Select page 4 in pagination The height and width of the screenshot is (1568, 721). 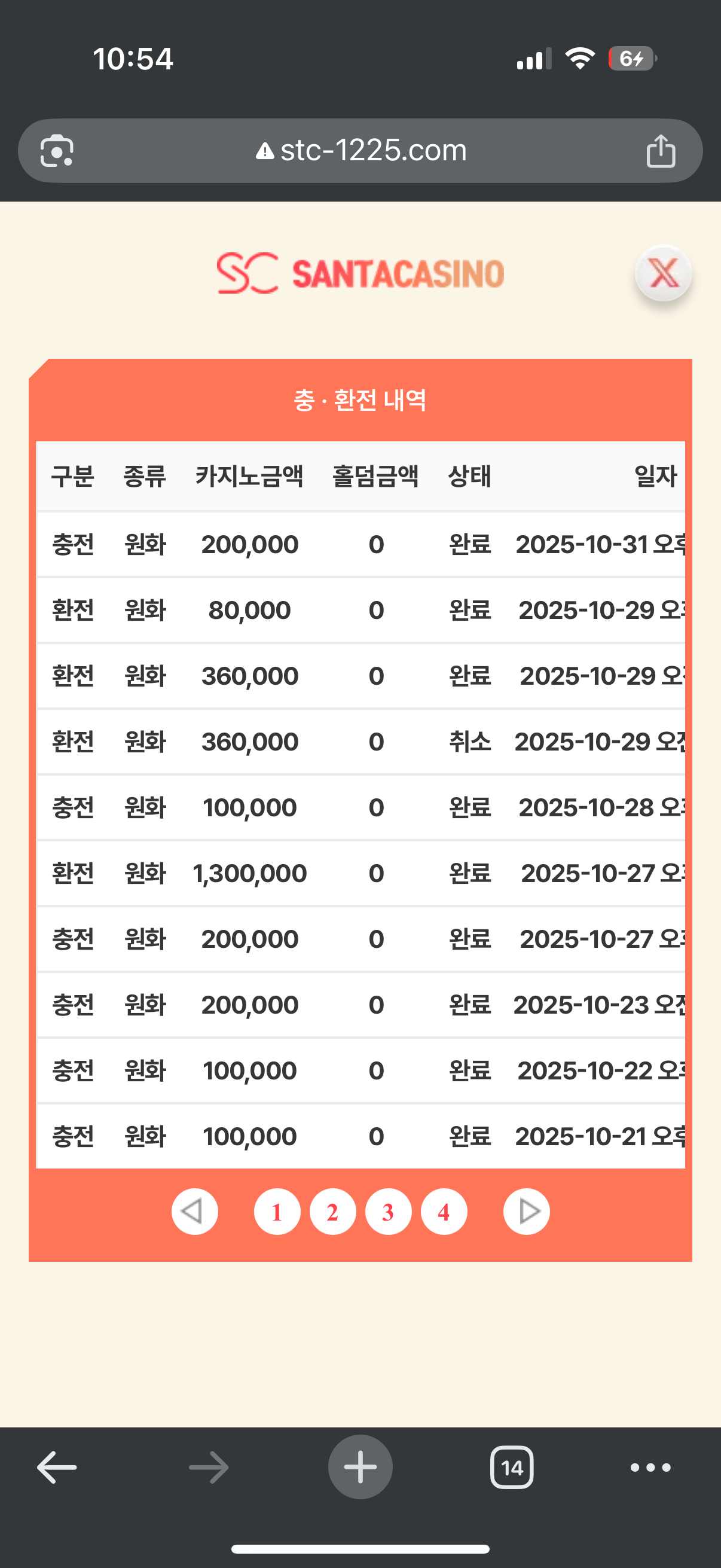[444, 1212]
